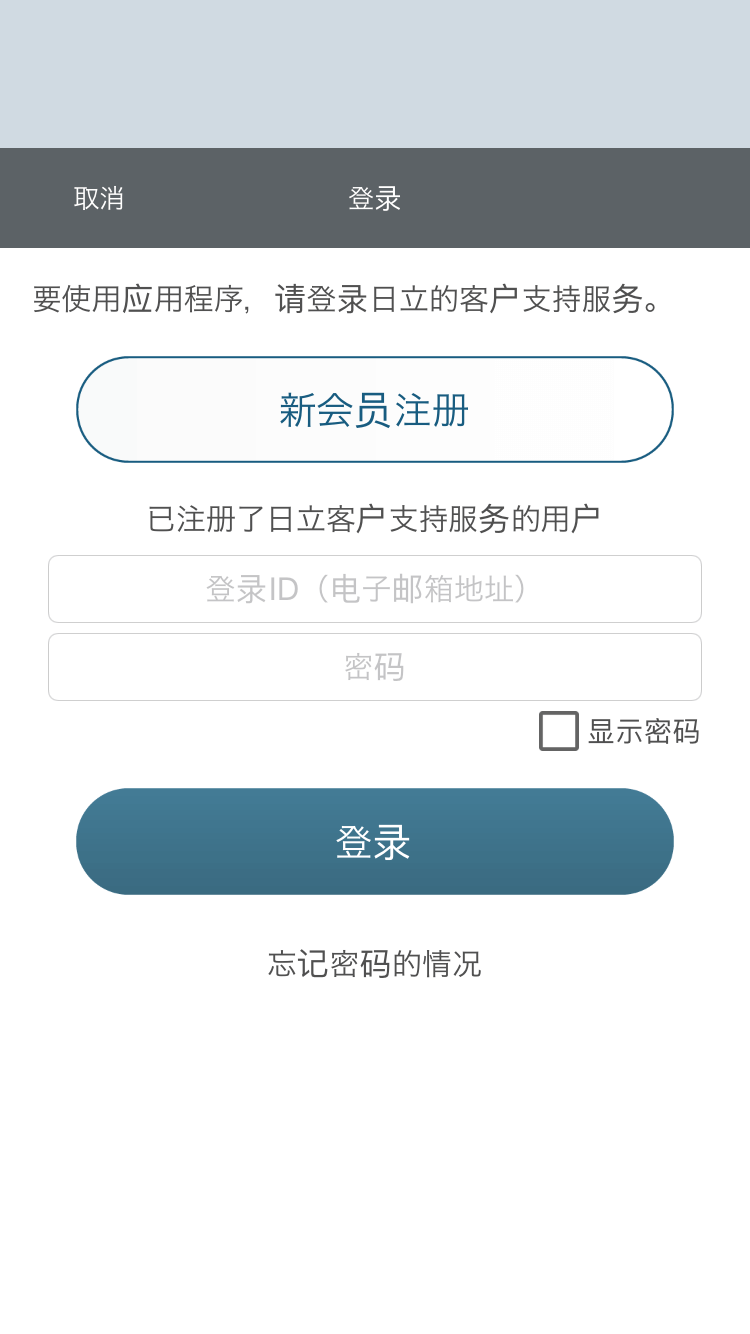750x1334 pixels.
Task: Focus the 登录ID email address field
Action: [375, 589]
